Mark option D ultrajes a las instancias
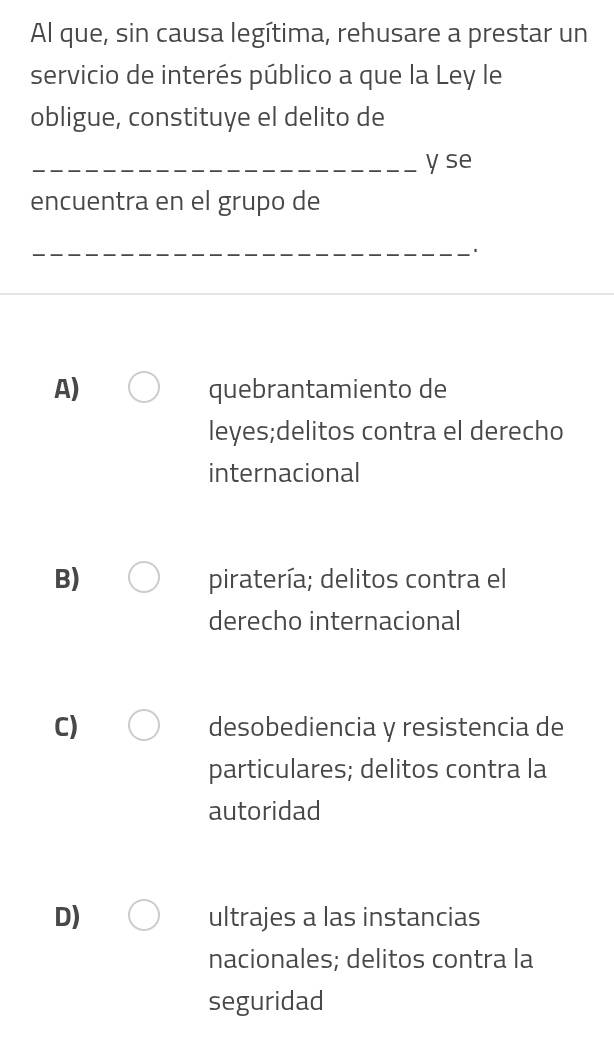 coord(144,915)
